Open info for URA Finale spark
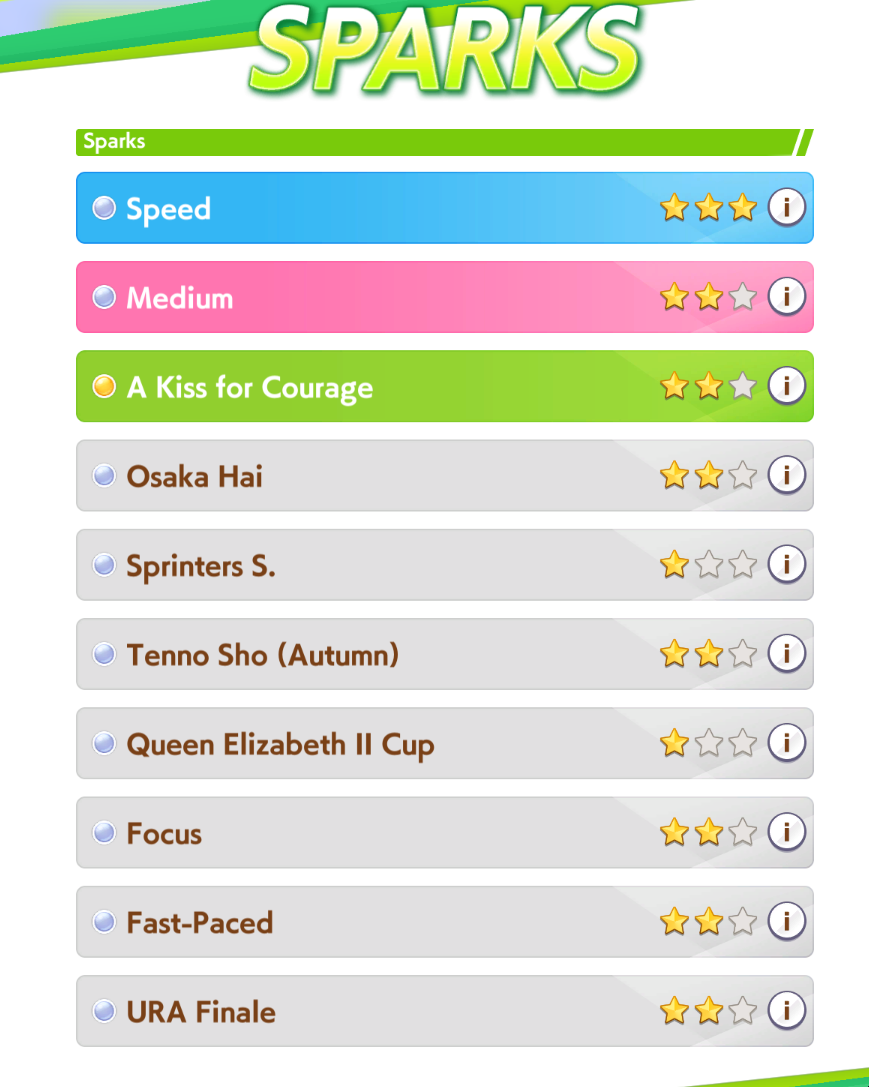869x1087 pixels. 787,1011
